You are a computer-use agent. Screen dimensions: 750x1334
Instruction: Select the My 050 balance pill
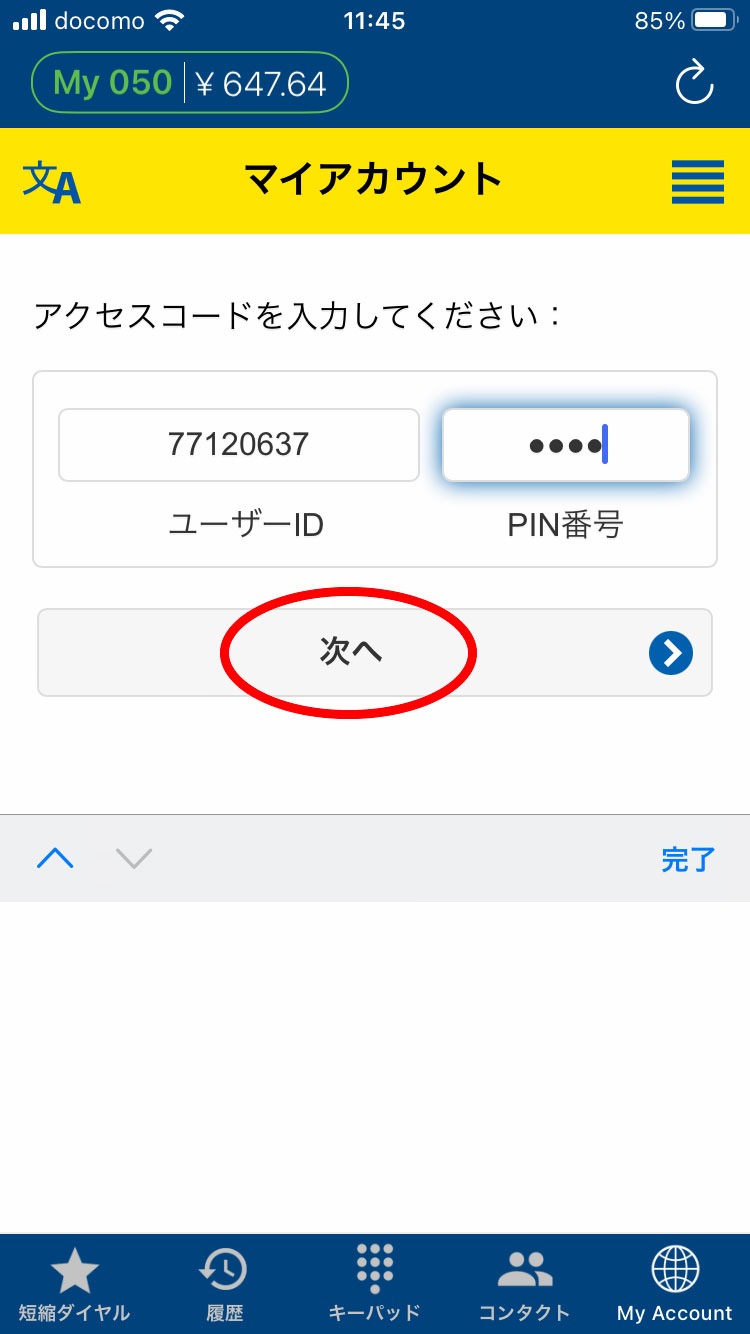coord(188,82)
